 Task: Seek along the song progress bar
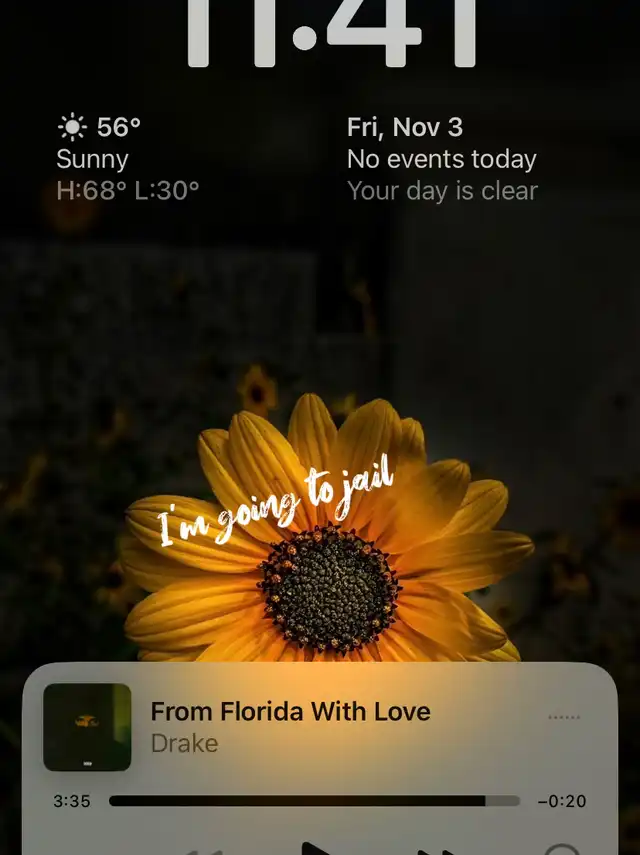pos(314,801)
